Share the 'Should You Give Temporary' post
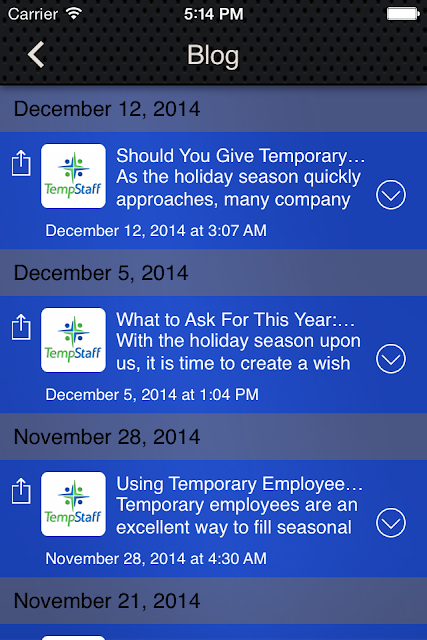Screen dimensions: 427x640 coord(21,163)
